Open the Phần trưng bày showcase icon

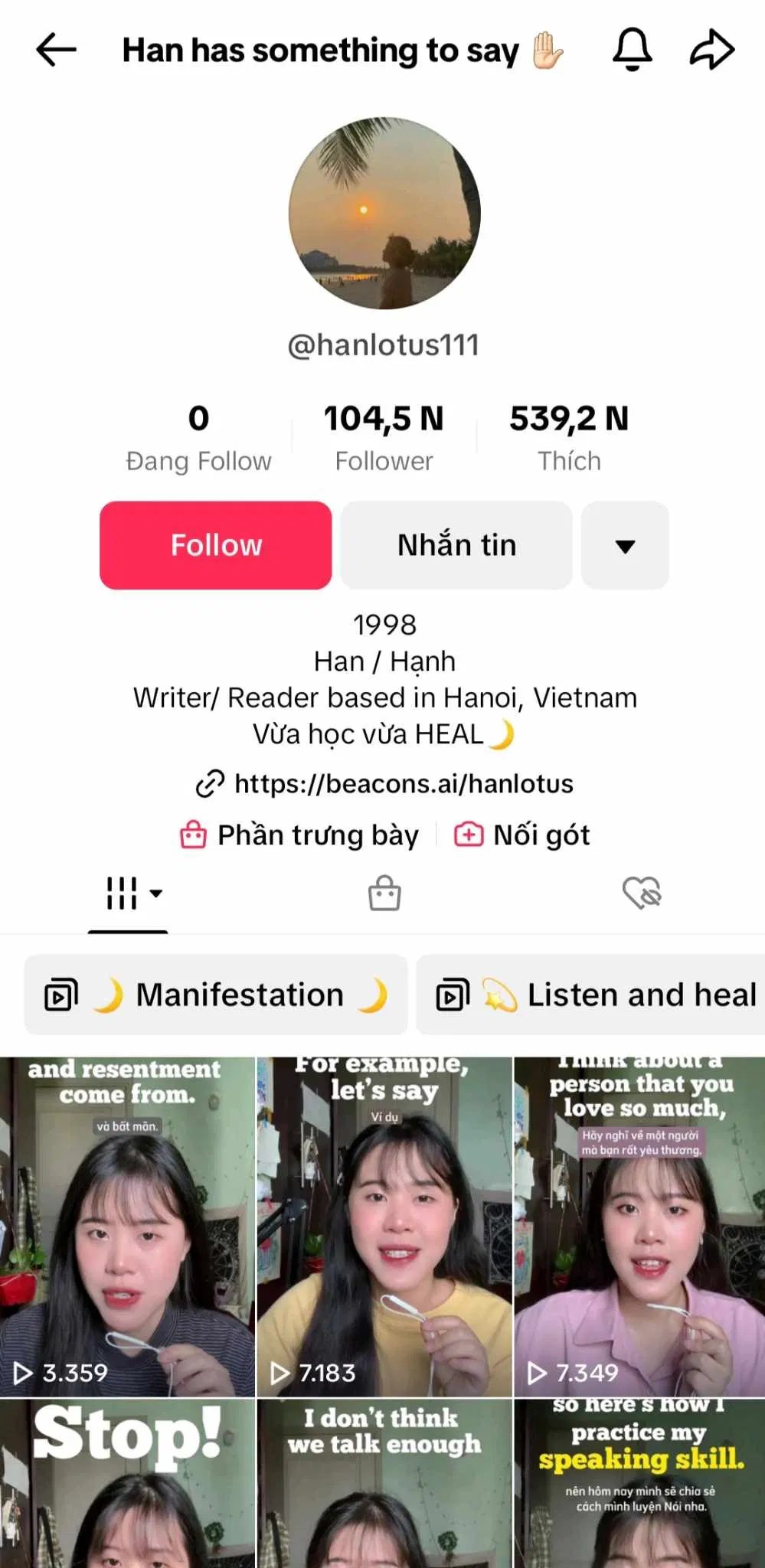tap(193, 835)
